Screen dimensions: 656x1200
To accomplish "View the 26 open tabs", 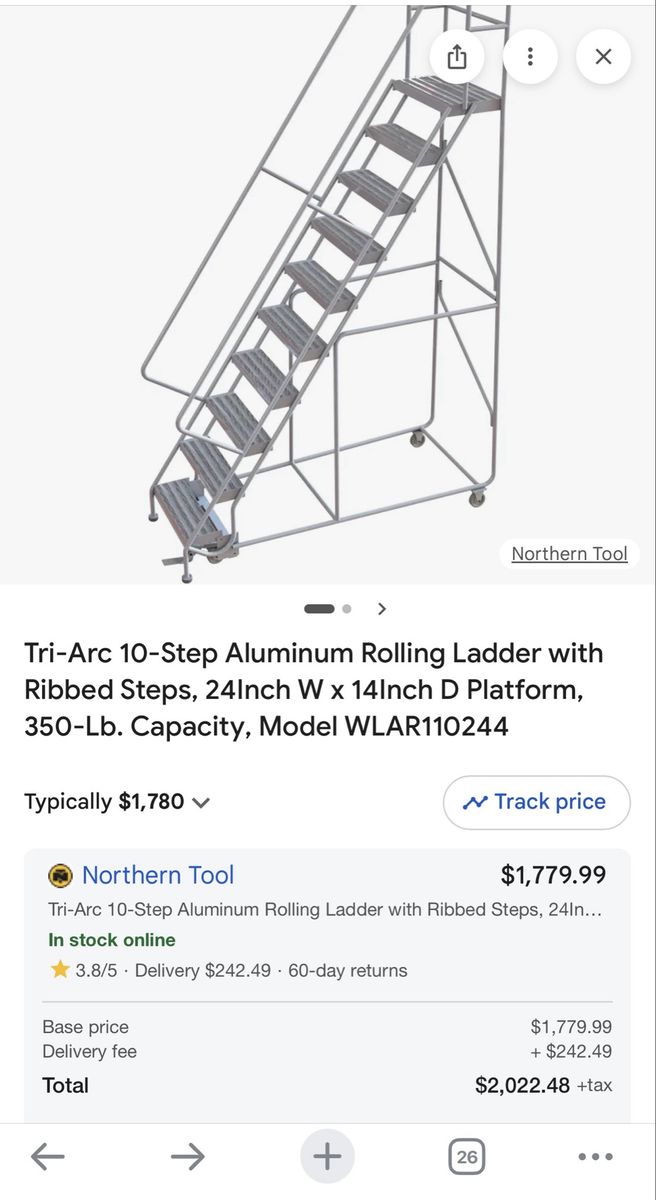I will 467,1157.
